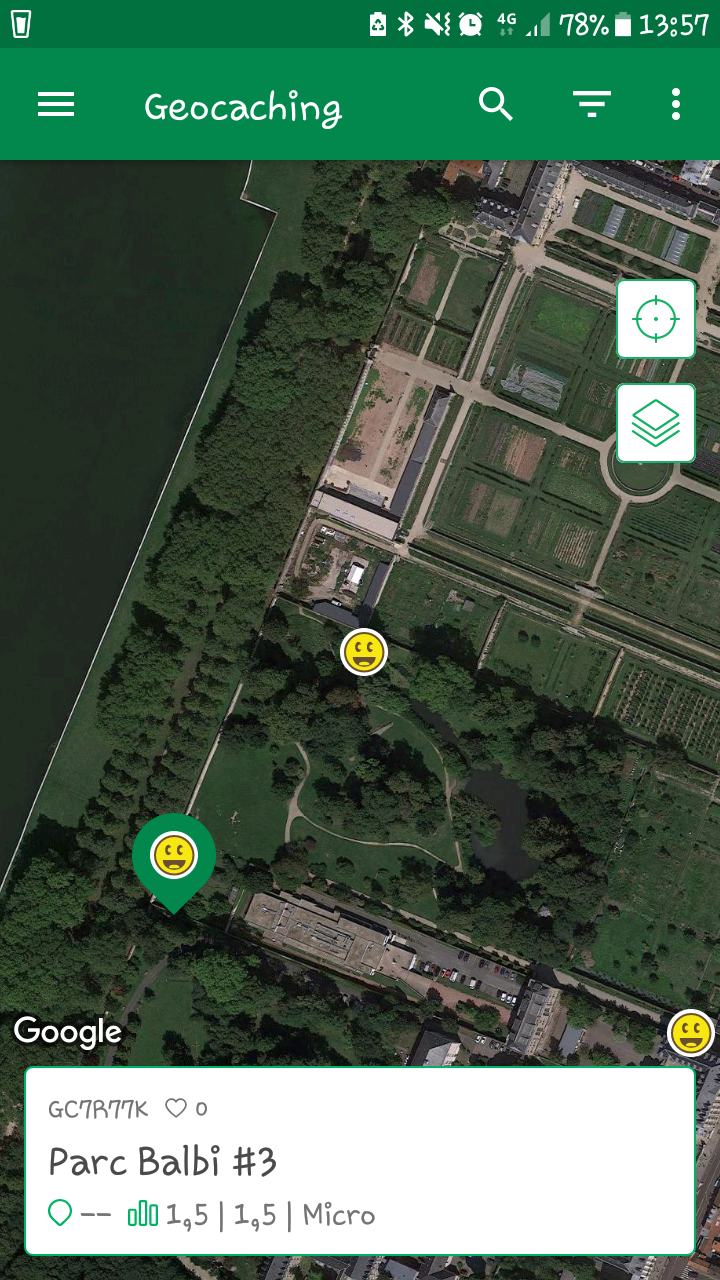Viewport: 720px width, 1280px height.
Task: Open the hamburger navigation drawer
Action: (x=56, y=105)
